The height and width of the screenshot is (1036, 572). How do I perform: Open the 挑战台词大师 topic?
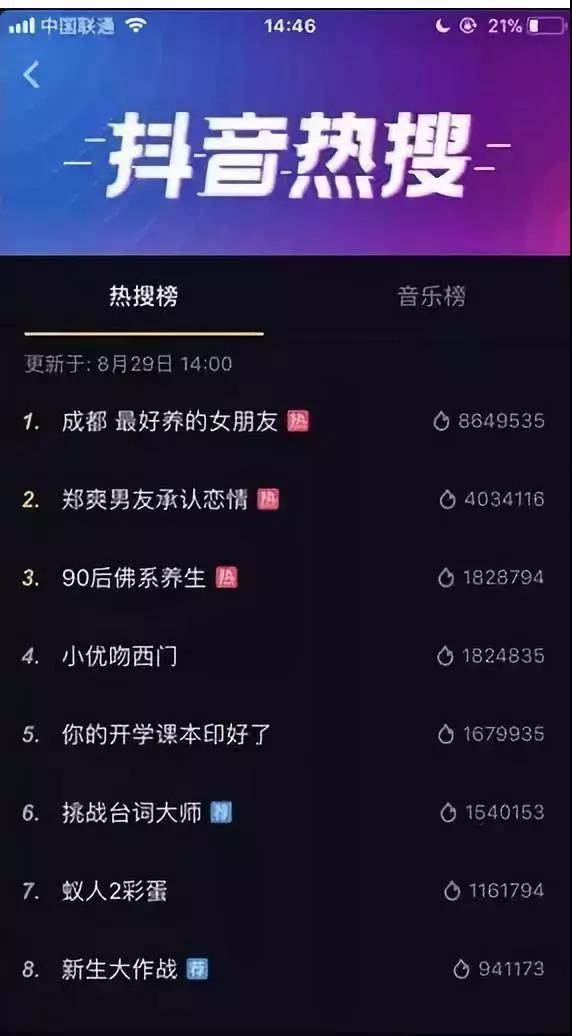pyautogui.click(x=284, y=813)
